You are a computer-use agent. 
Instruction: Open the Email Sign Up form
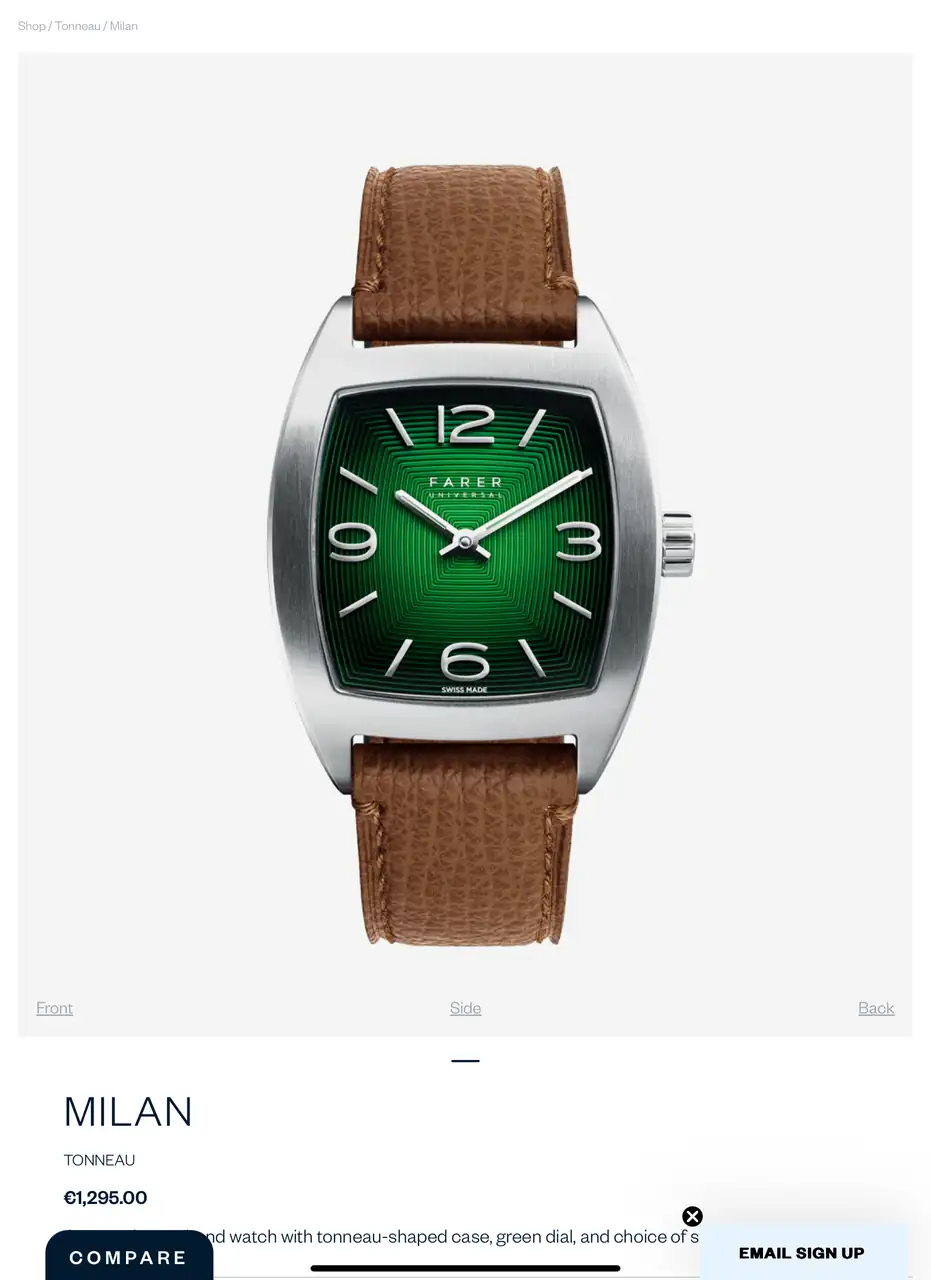point(802,1253)
